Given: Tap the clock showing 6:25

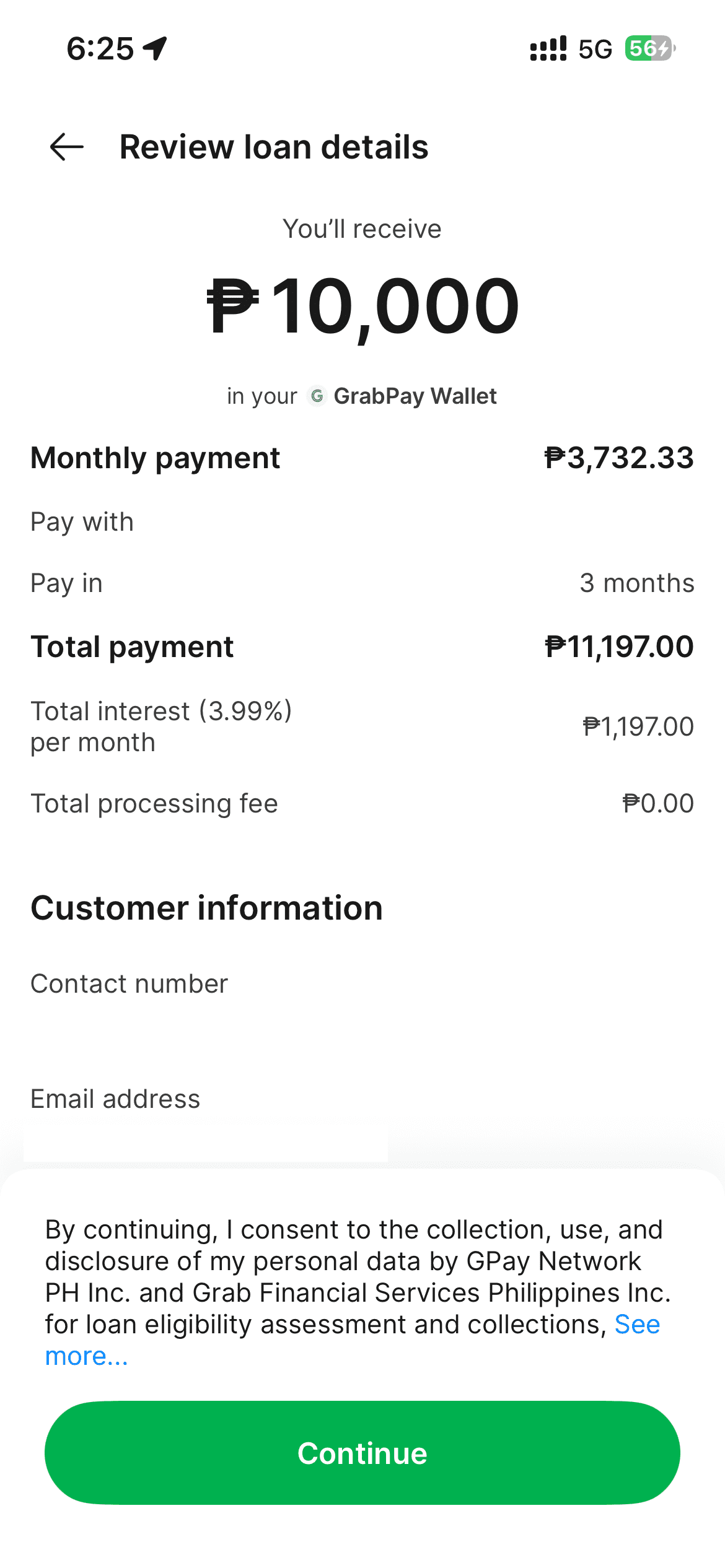Looking at the screenshot, I should (x=100, y=47).
